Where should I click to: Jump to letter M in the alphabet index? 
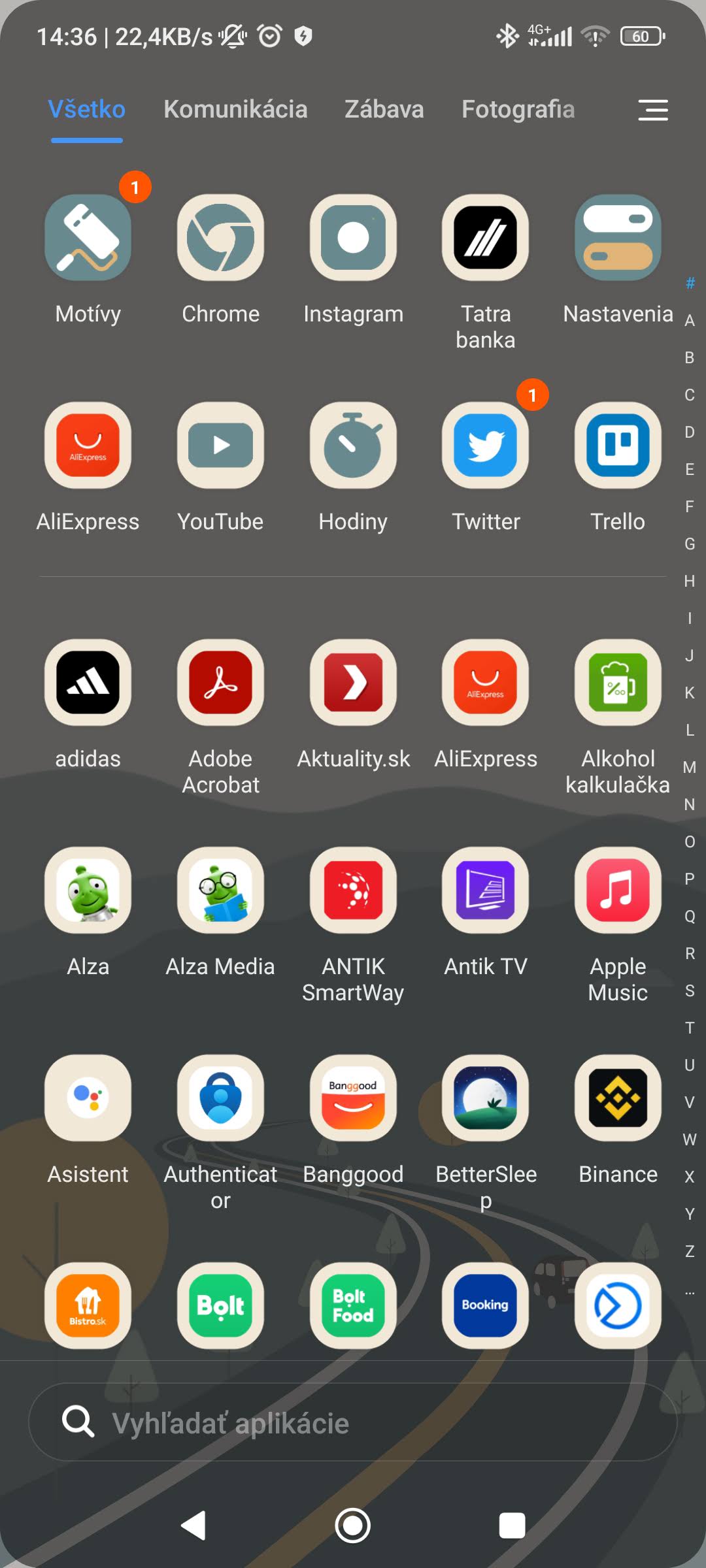(x=690, y=767)
